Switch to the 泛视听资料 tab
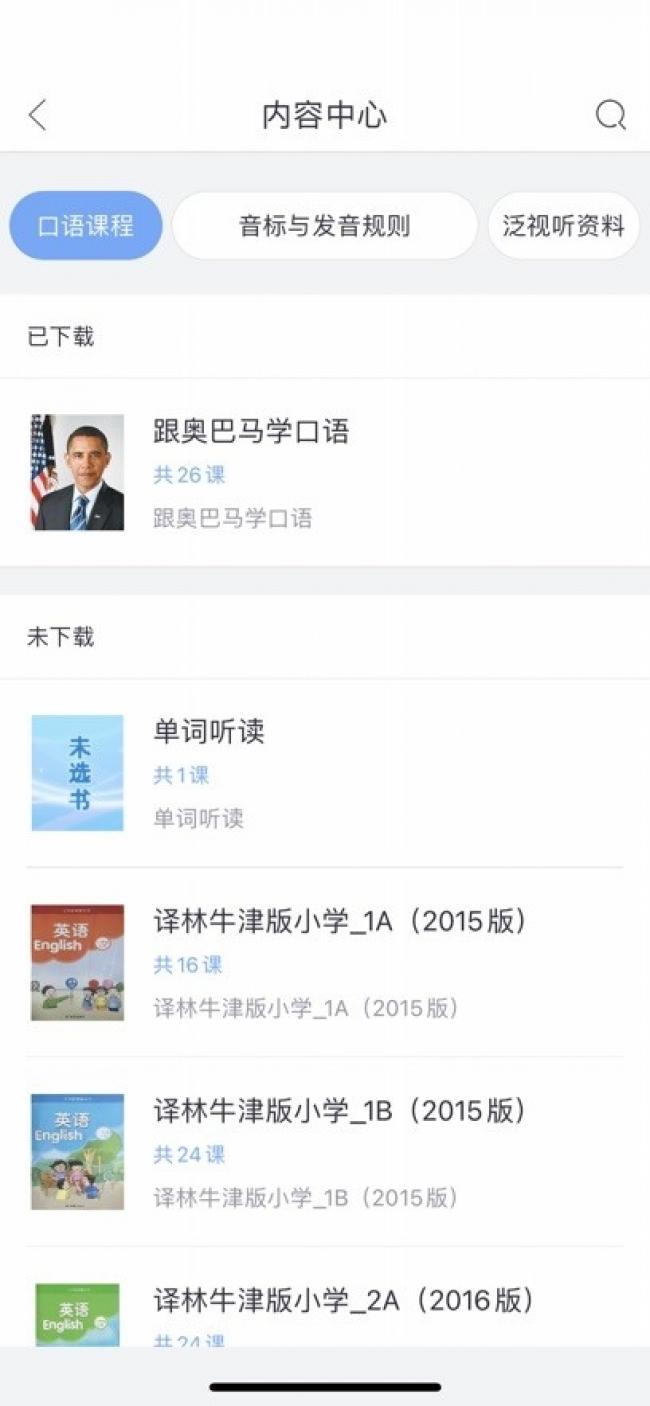Viewport: 650px width, 1406px height. click(x=564, y=225)
